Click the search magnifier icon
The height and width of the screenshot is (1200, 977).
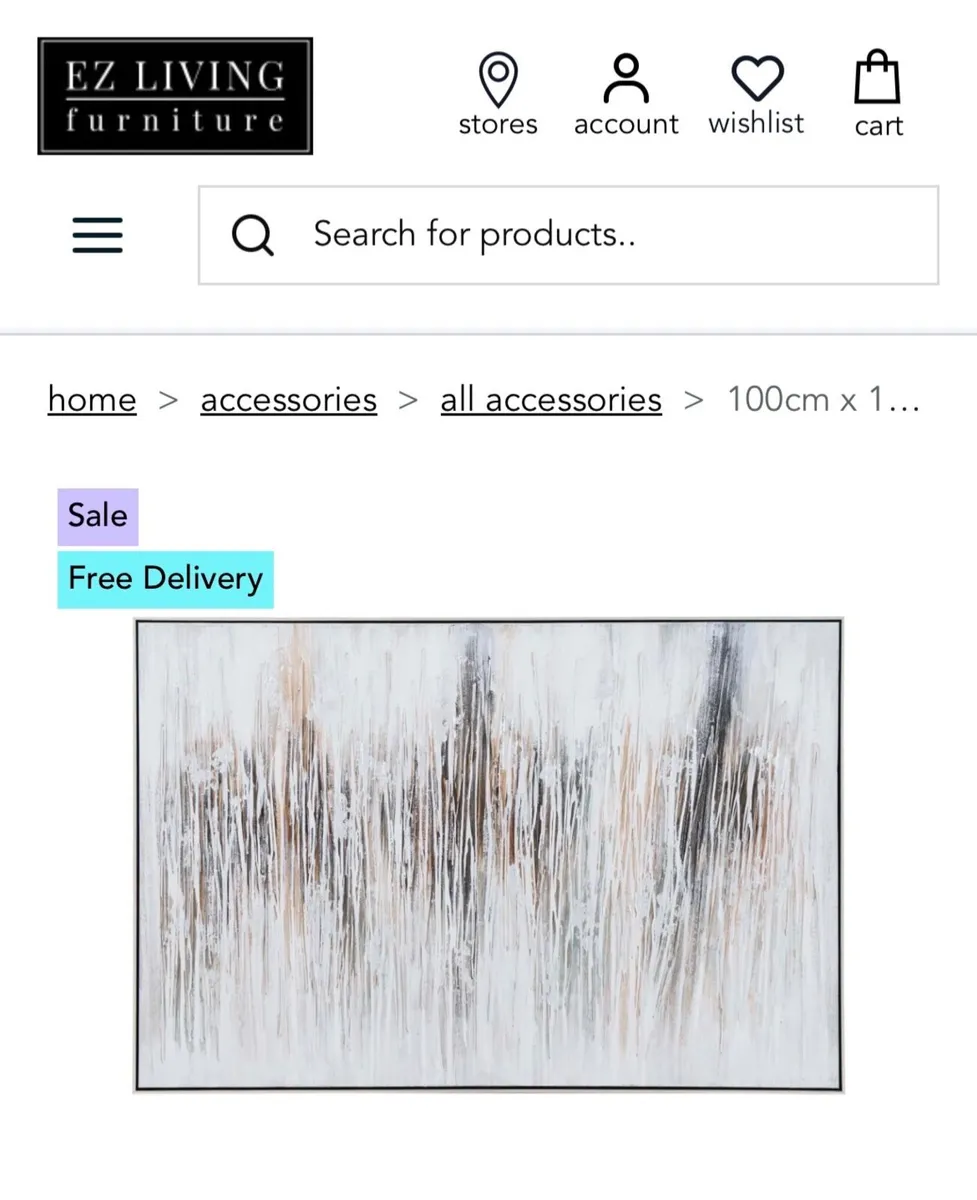point(252,235)
